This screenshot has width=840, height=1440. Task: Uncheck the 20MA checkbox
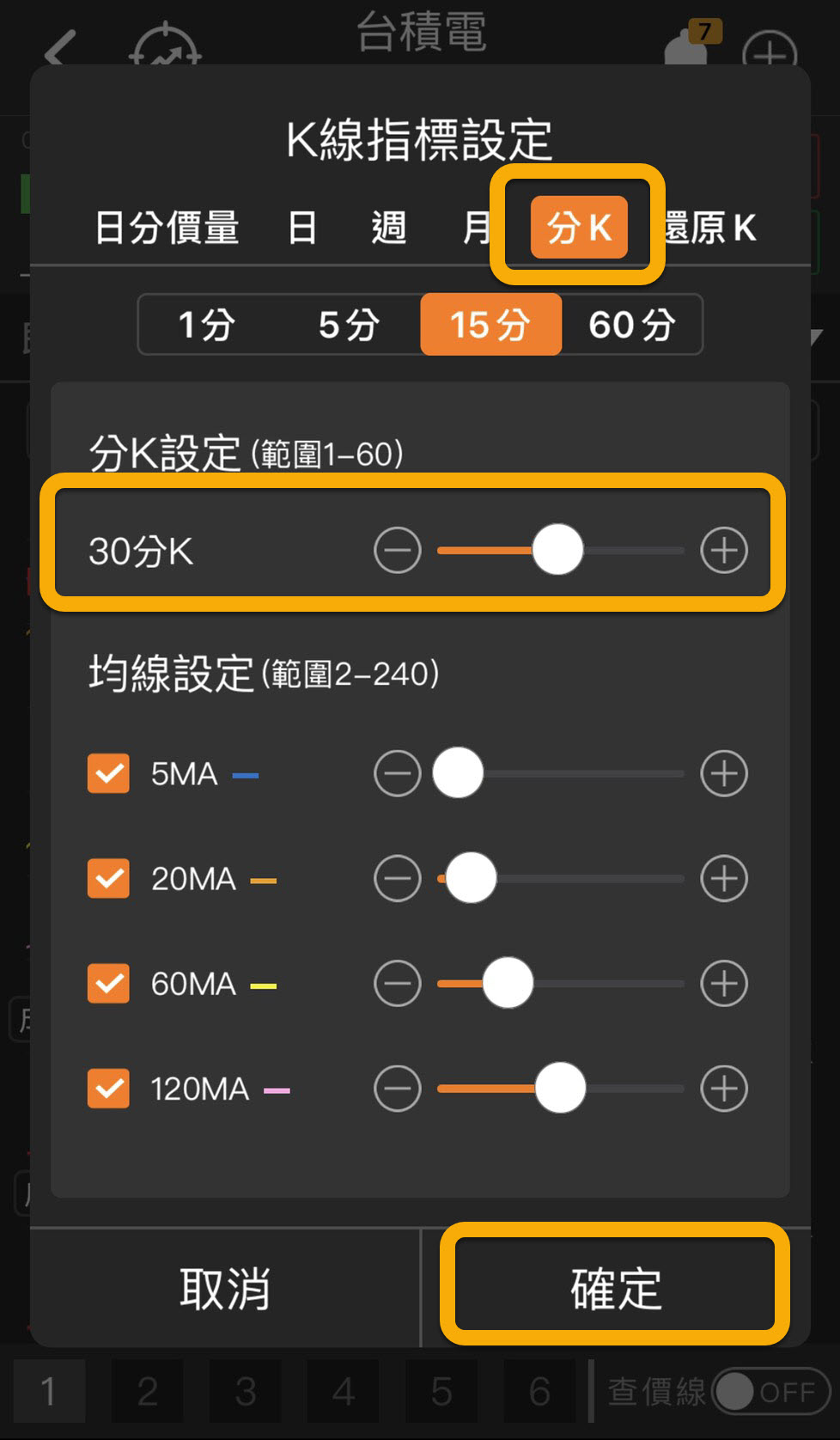click(108, 878)
